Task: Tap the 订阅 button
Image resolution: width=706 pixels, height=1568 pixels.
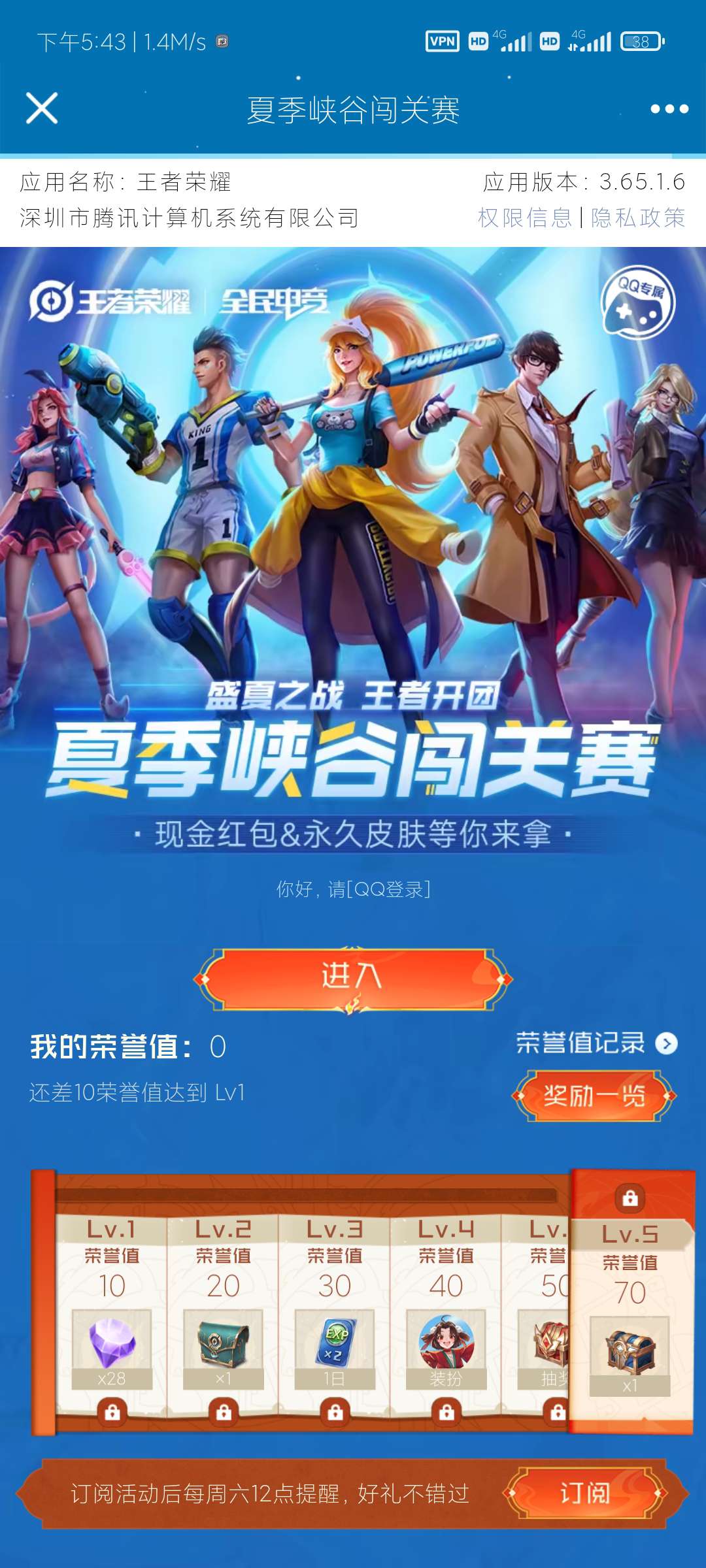Action: (585, 1493)
